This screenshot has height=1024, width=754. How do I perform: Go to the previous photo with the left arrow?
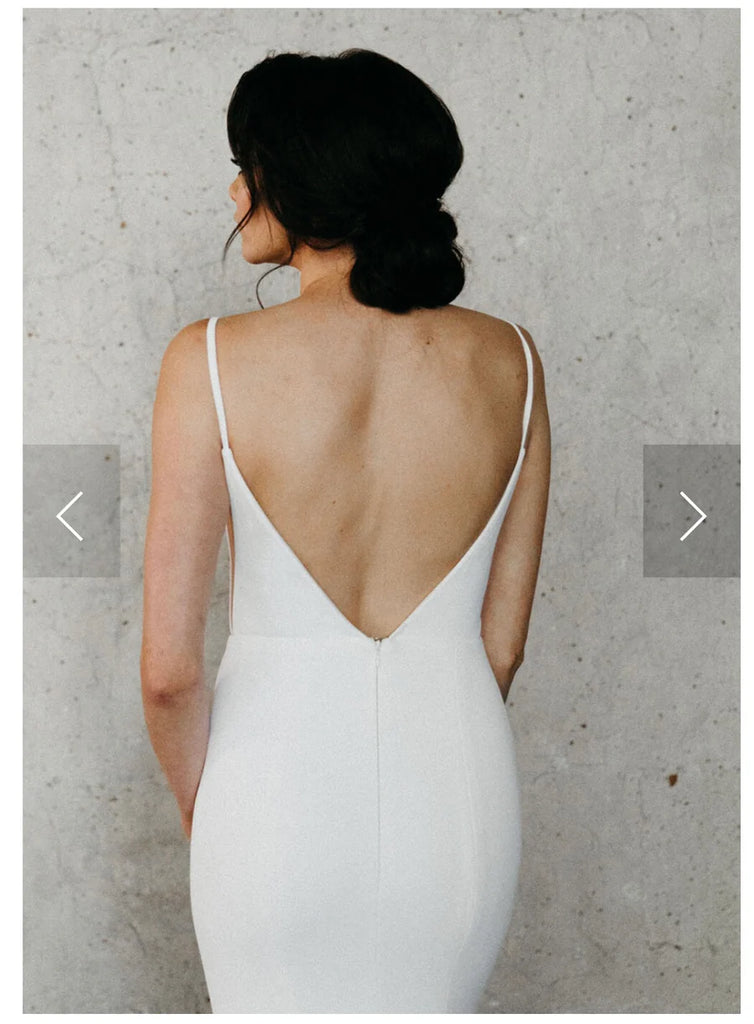[x=71, y=511]
